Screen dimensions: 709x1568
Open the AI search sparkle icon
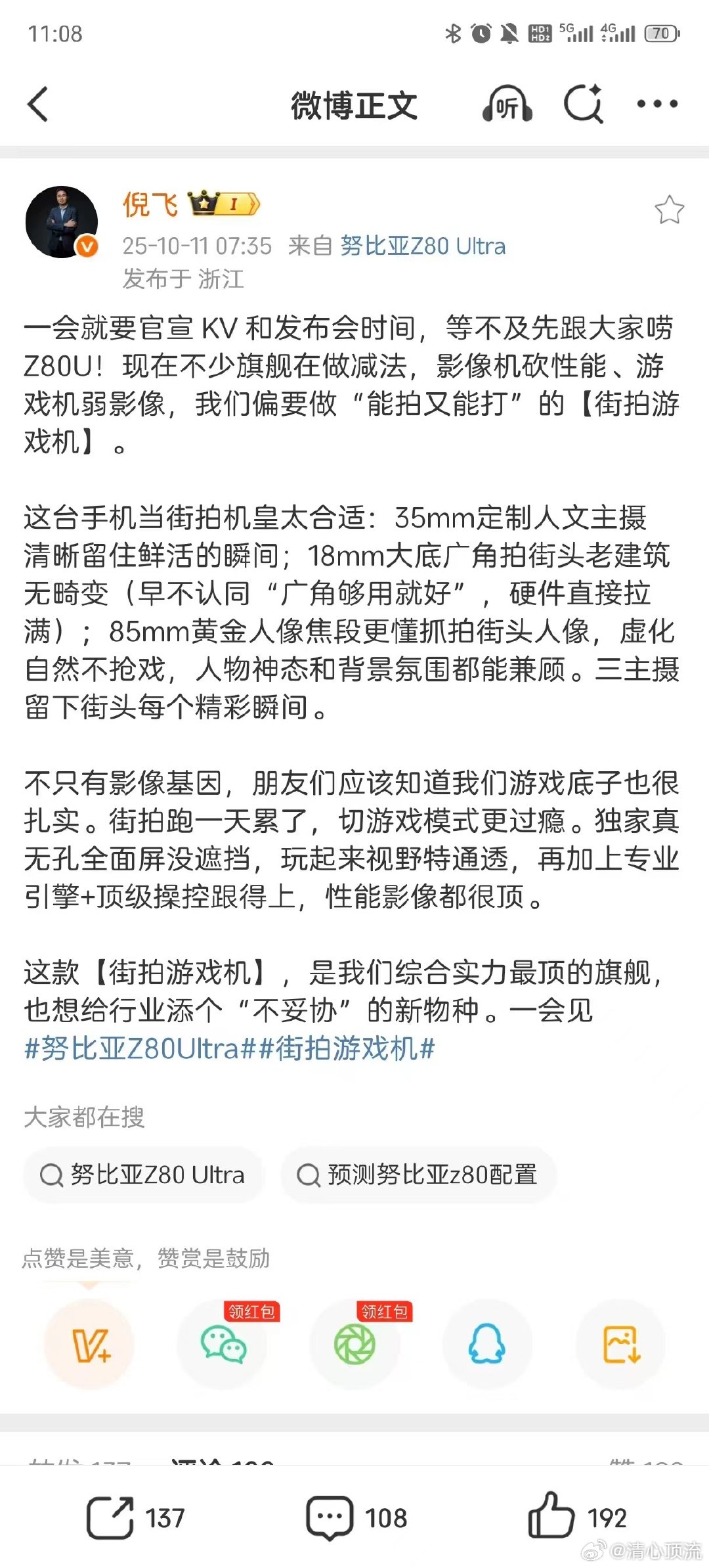point(583,104)
